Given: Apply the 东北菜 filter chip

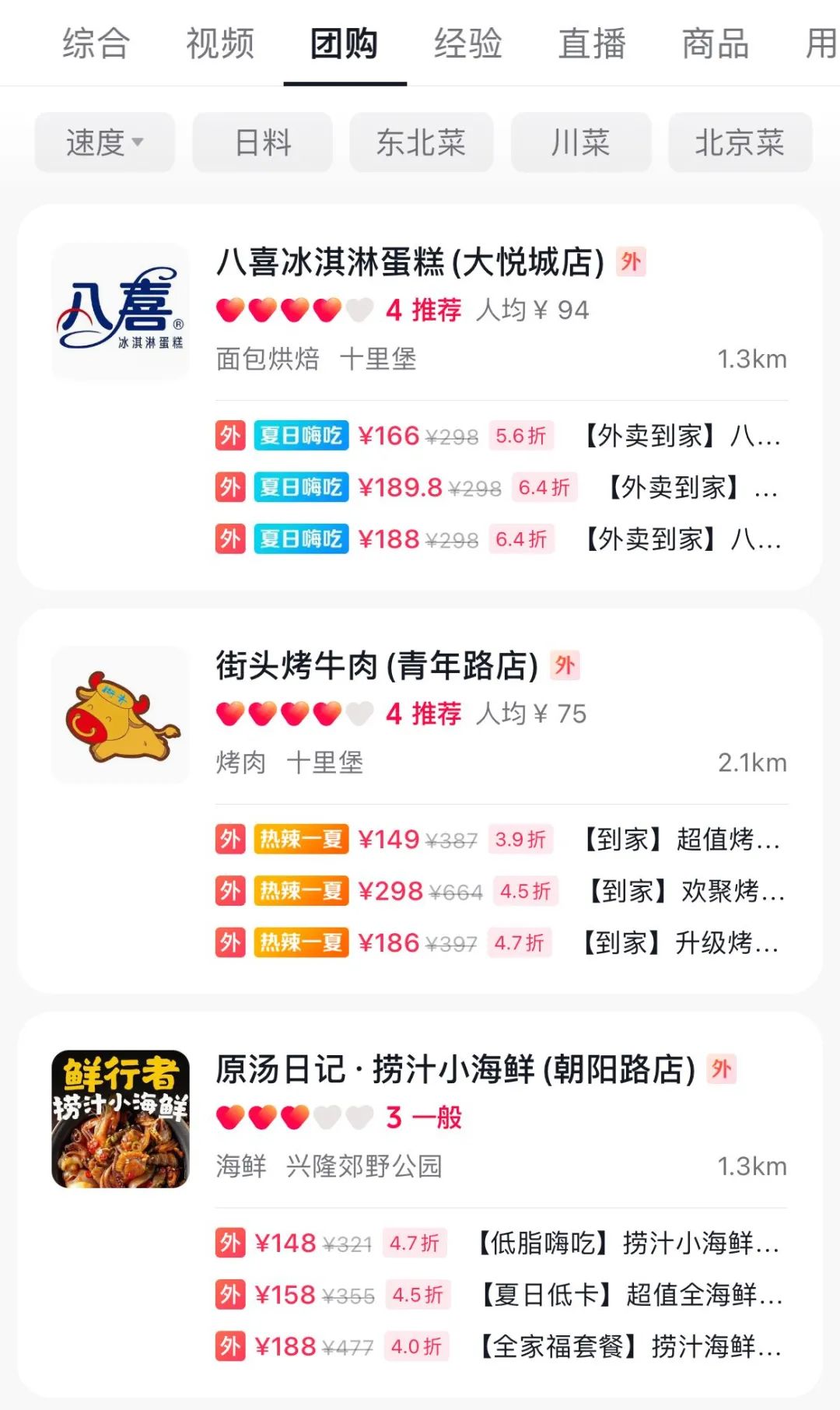Looking at the screenshot, I should 421,142.
